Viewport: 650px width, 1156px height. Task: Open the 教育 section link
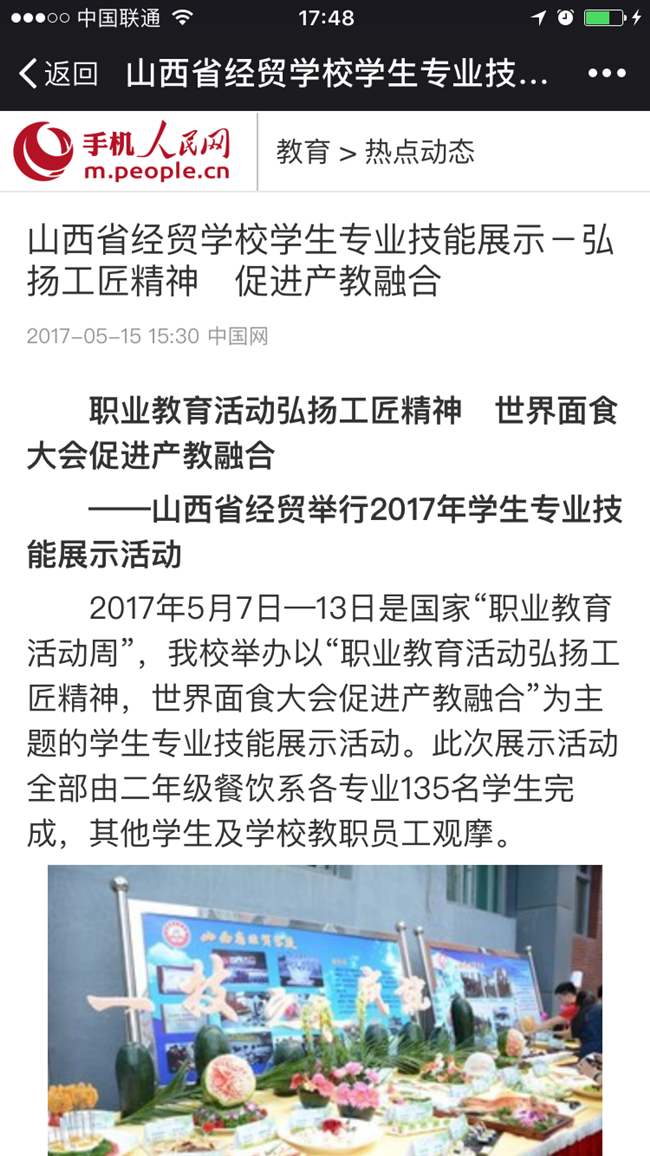coord(303,152)
